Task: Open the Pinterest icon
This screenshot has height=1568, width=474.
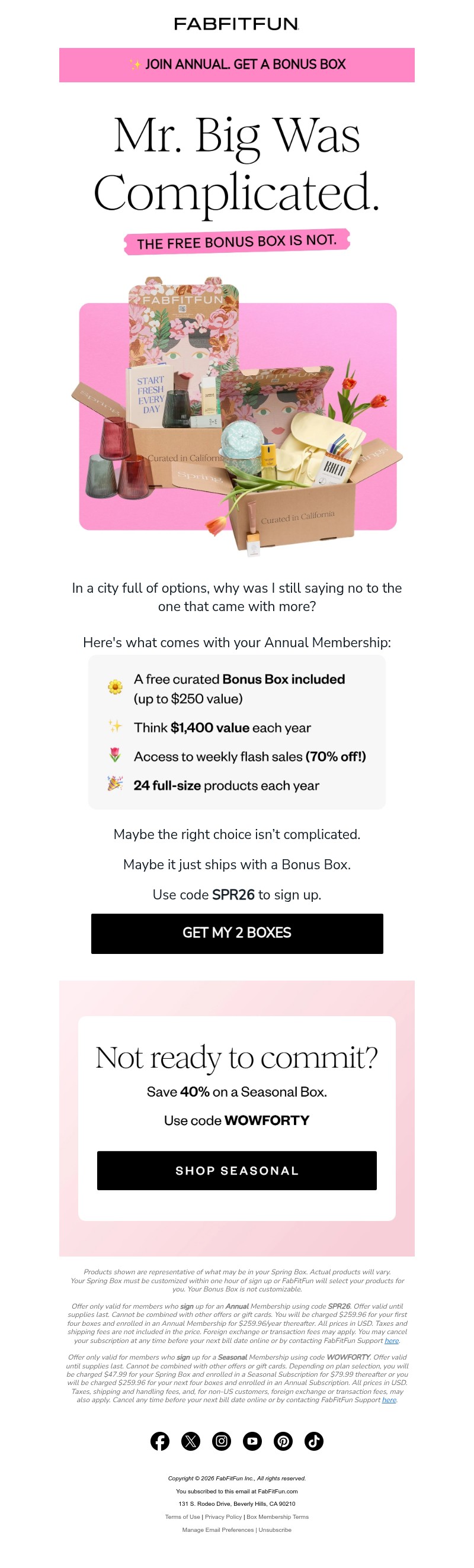Action: [x=283, y=1441]
